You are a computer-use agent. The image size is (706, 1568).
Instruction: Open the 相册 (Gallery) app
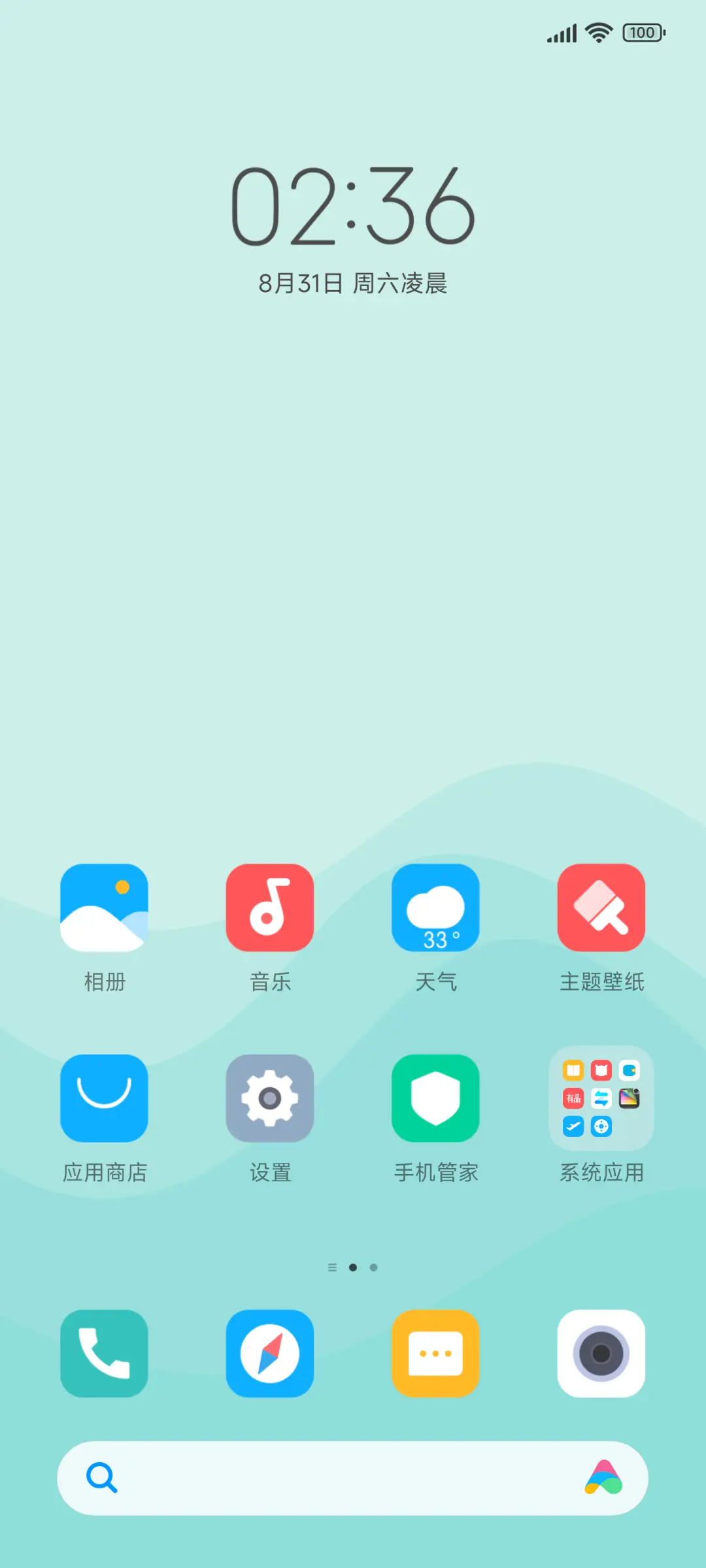(105, 907)
